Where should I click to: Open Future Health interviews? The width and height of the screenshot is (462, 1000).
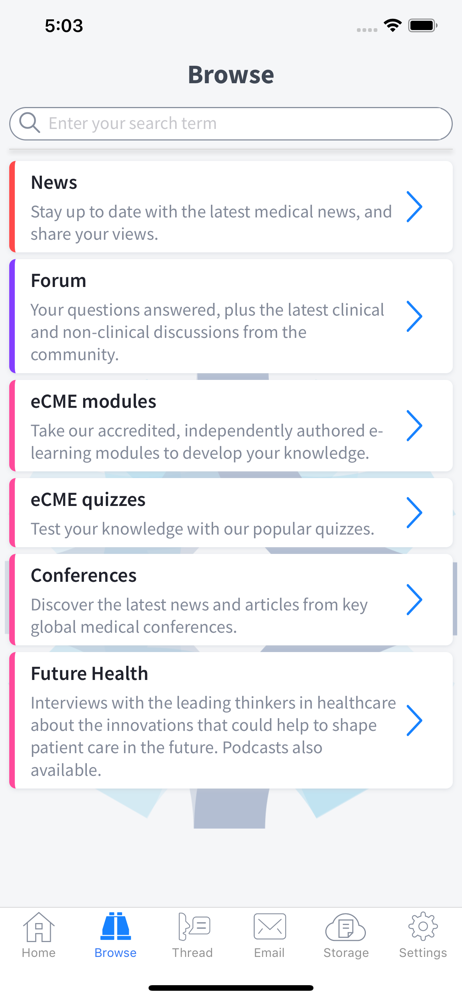click(x=231, y=720)
